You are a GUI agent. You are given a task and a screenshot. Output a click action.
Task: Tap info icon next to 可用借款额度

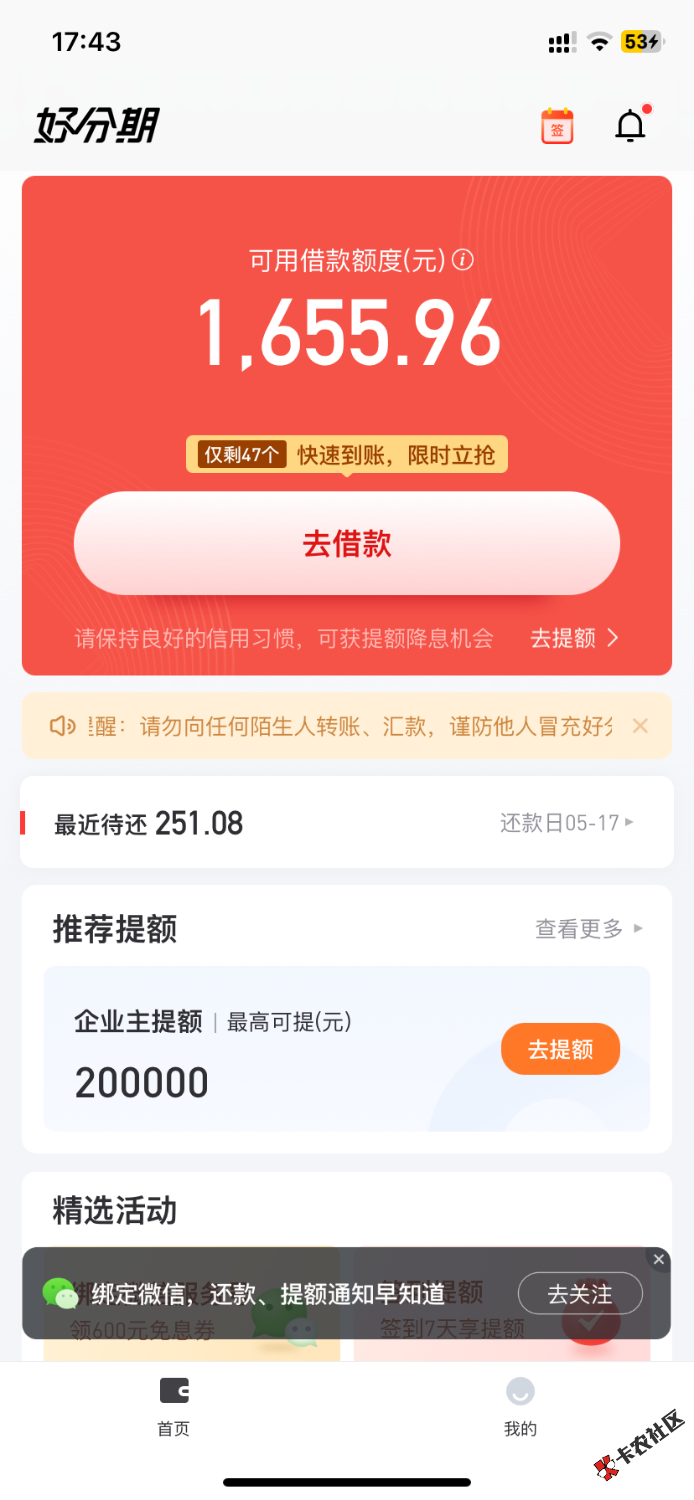click(462, 260)
